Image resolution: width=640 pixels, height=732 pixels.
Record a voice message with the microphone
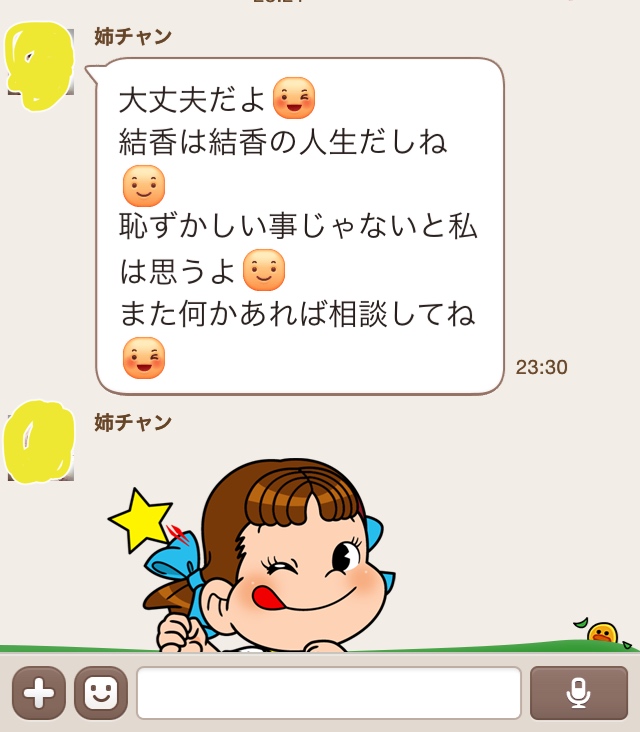point(578,693)
